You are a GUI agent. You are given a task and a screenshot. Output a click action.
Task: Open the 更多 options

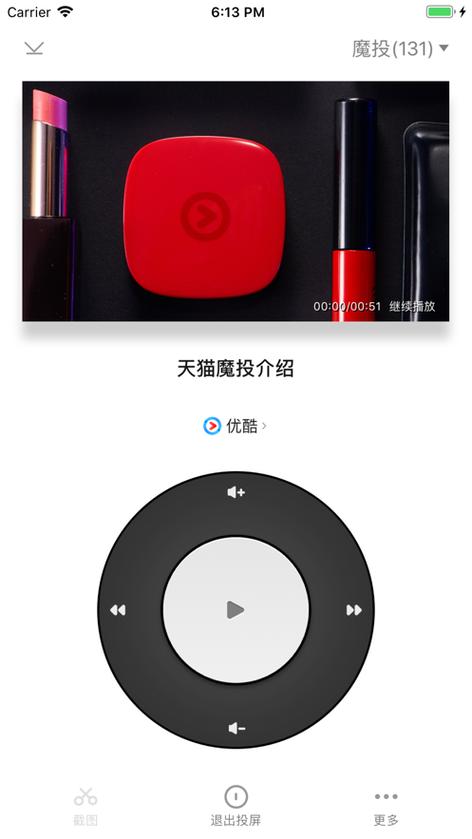click(x=386, y=806)
